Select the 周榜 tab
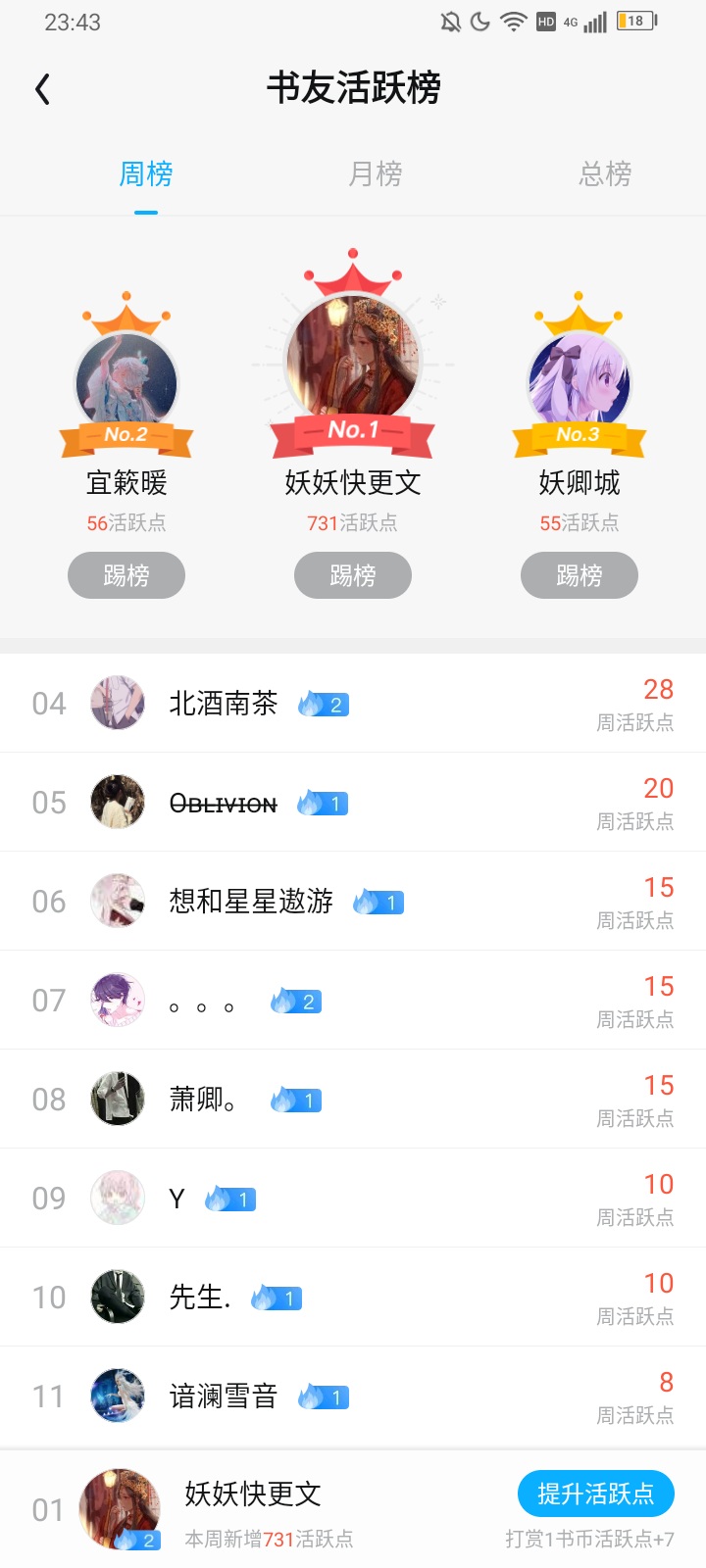Image resolution: width=706 pixels, height=1568 pixels. tap(146, 174)
